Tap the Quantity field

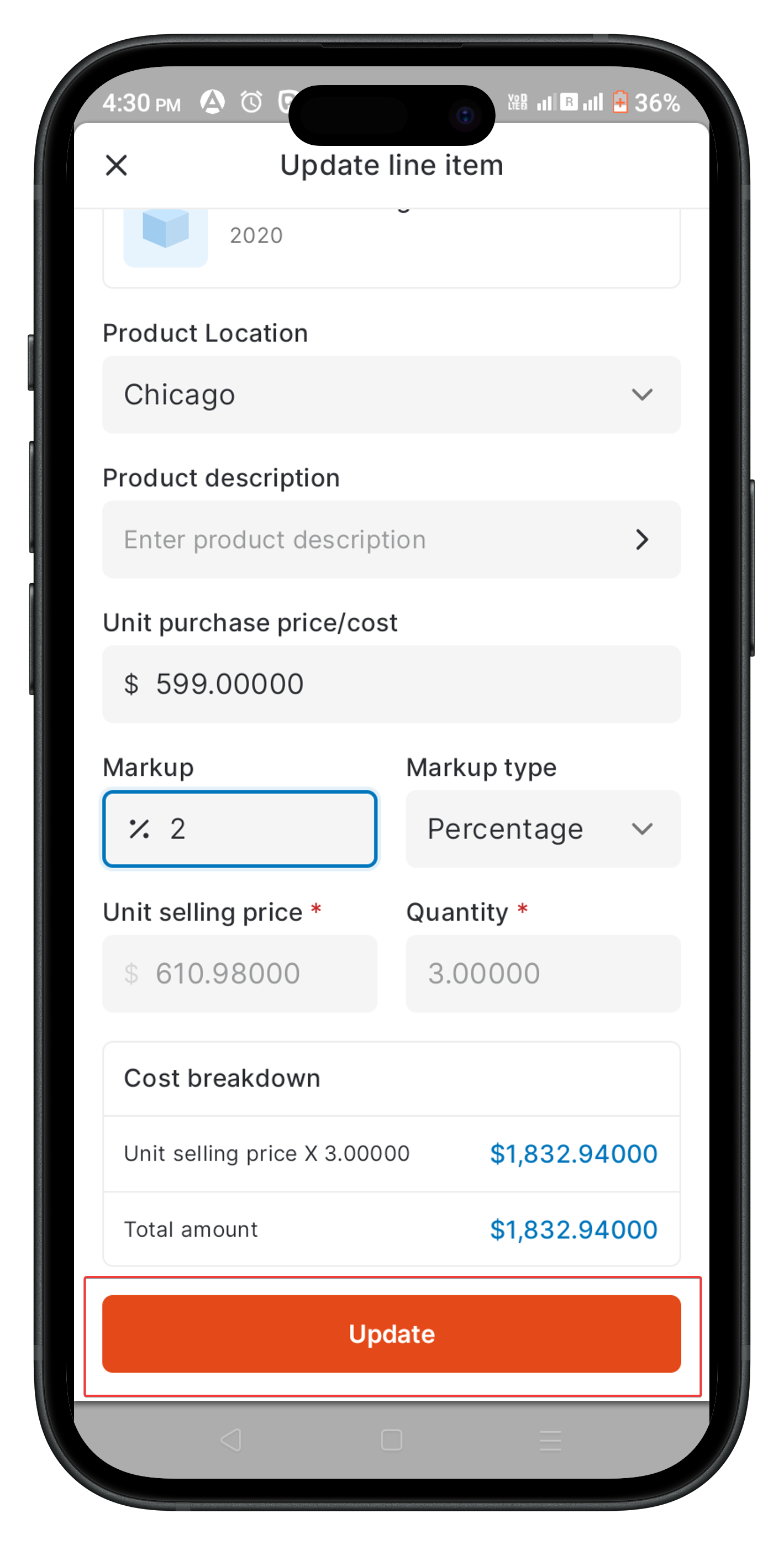(x=542, y=973)
